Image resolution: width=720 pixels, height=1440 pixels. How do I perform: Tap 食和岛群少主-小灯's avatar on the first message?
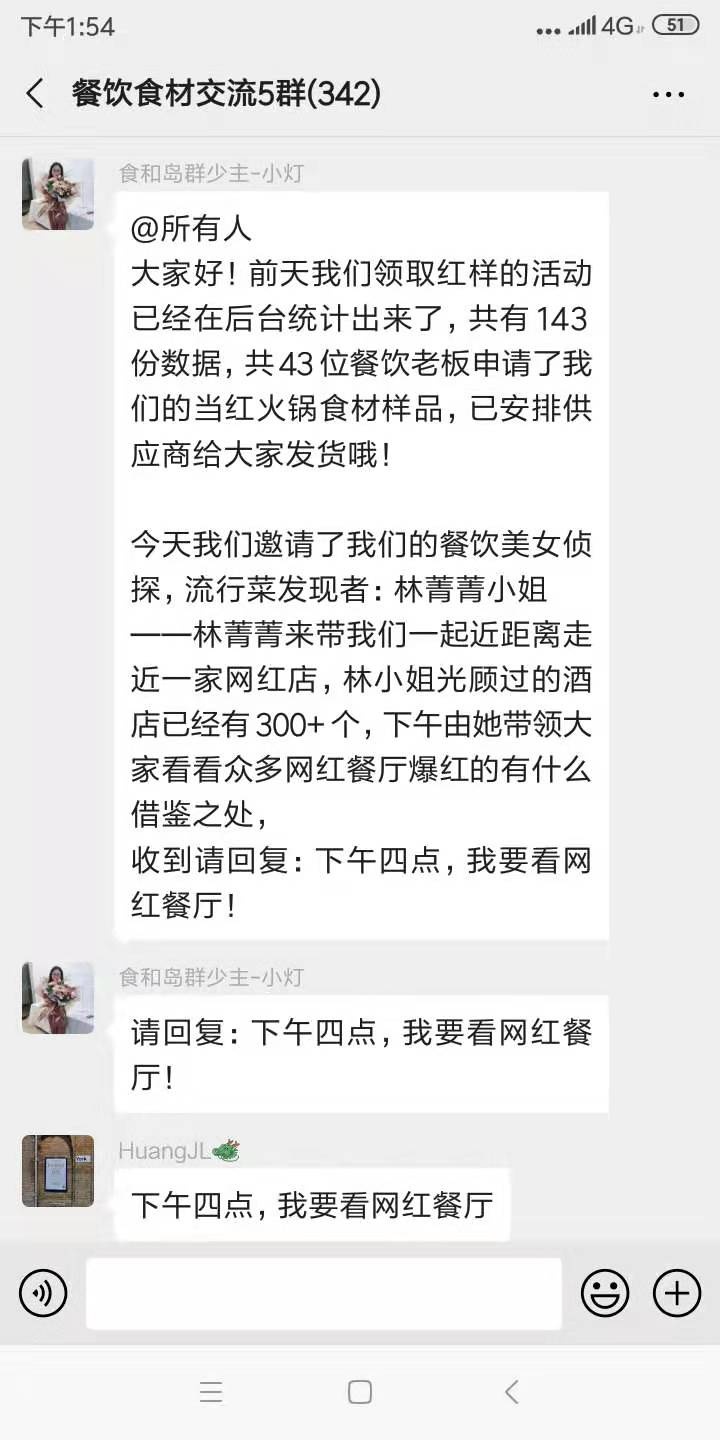[57, 192]
